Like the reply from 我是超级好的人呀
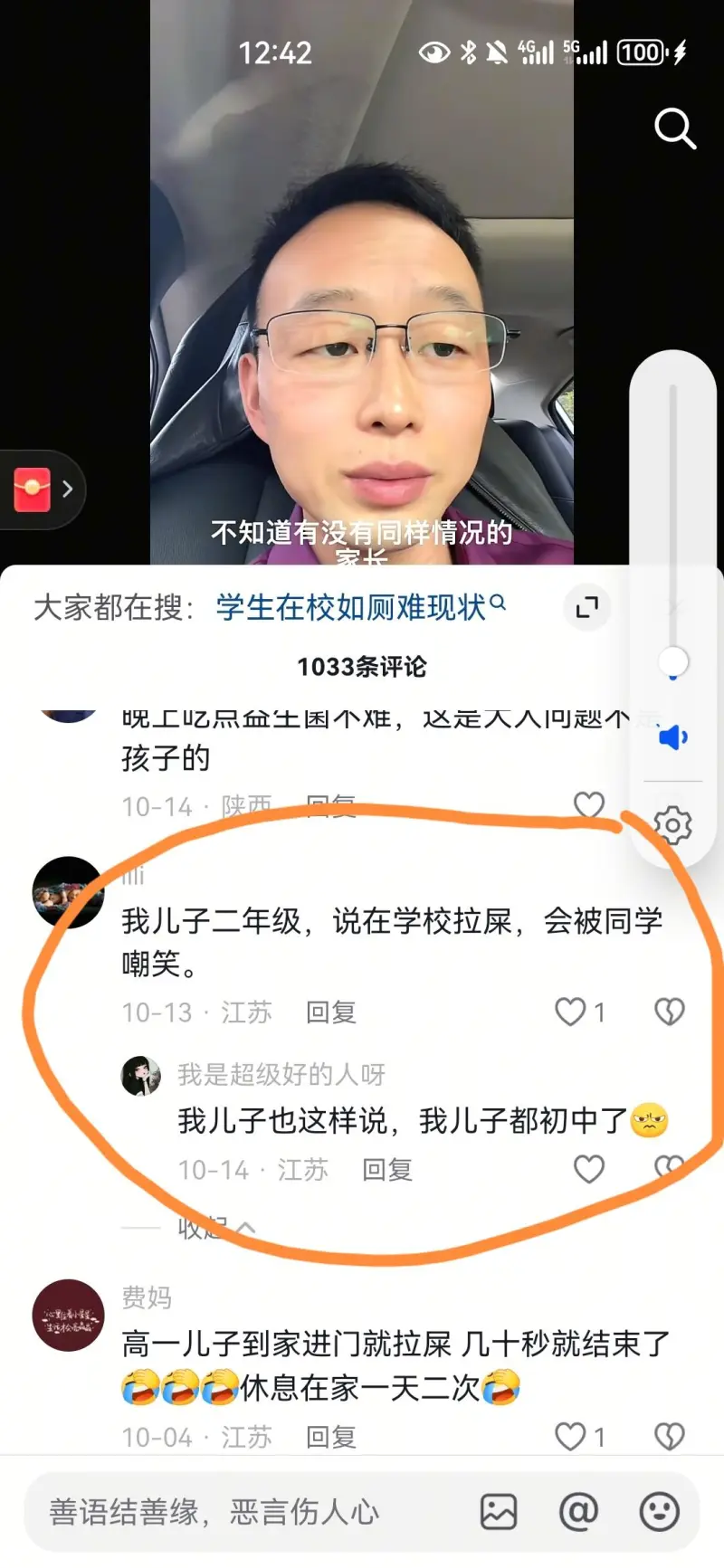 pyautogui.click(x=589, y=1169)
